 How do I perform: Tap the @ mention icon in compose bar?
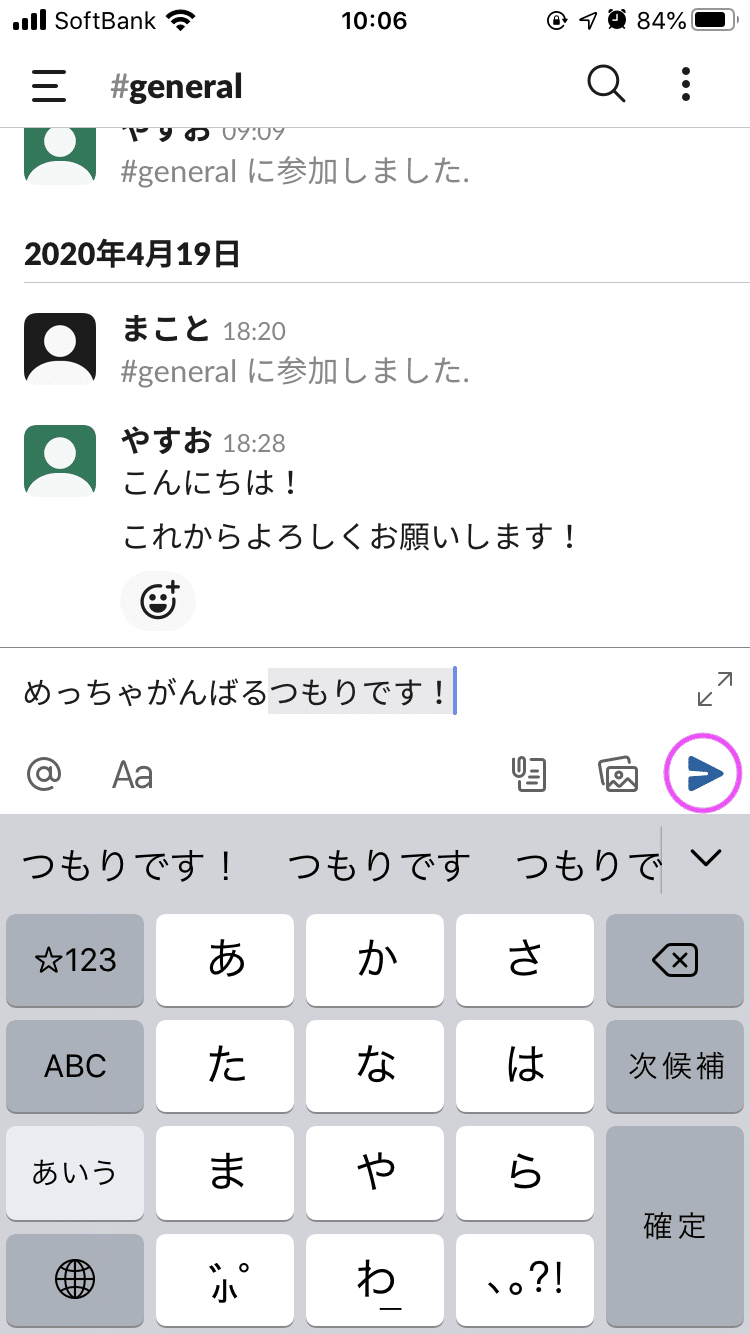coord(44,774)
